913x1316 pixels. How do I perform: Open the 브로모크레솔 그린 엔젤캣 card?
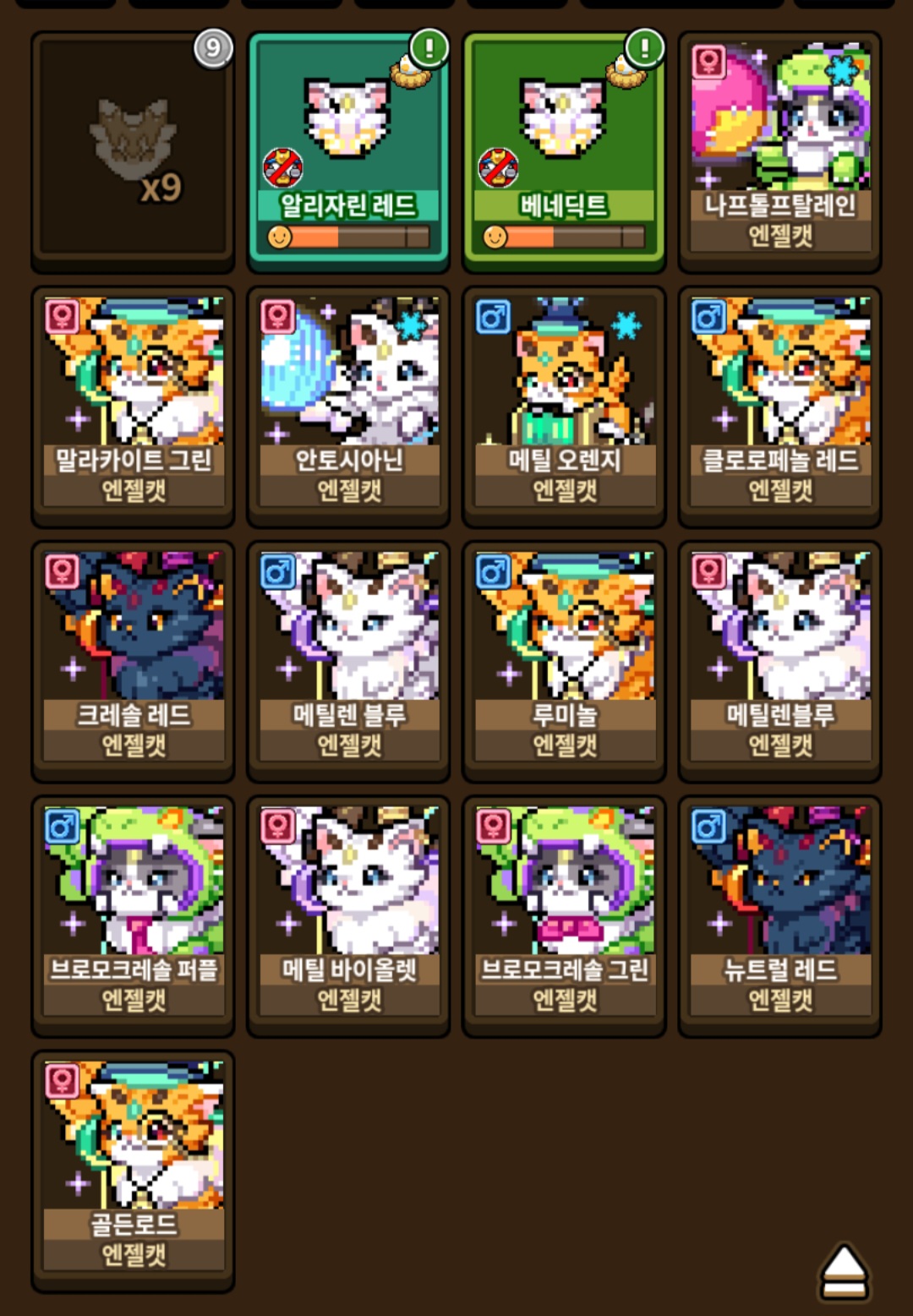(x=563, y=916)
